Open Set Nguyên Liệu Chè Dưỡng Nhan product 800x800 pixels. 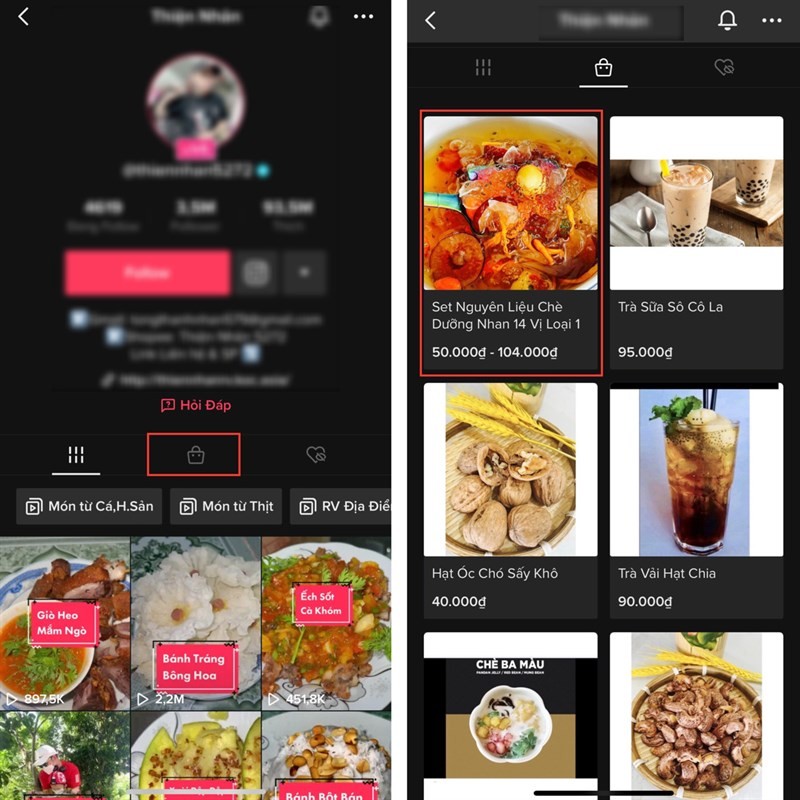(510, 244)
